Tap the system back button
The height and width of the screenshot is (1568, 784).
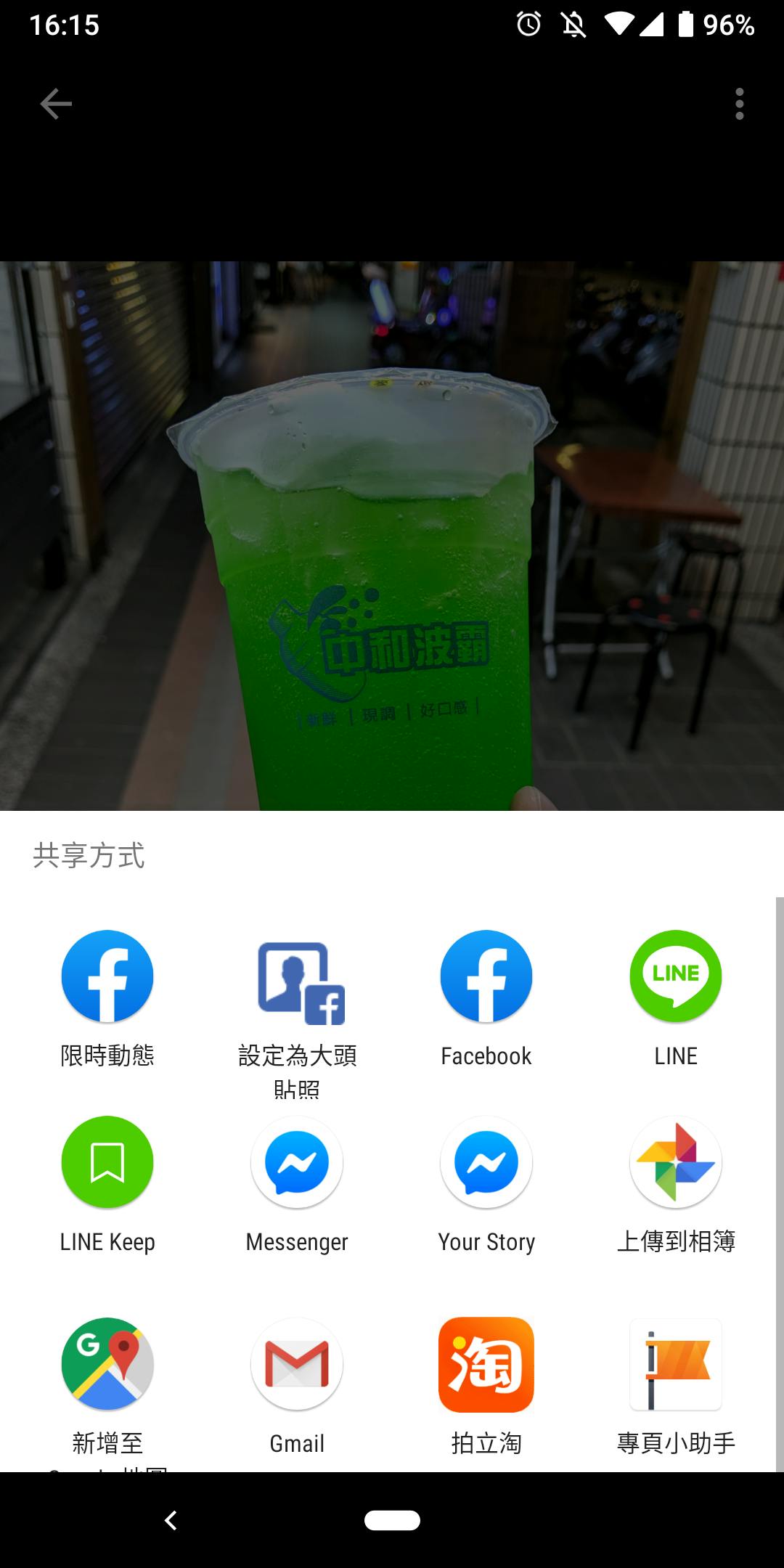(171, 1520)
